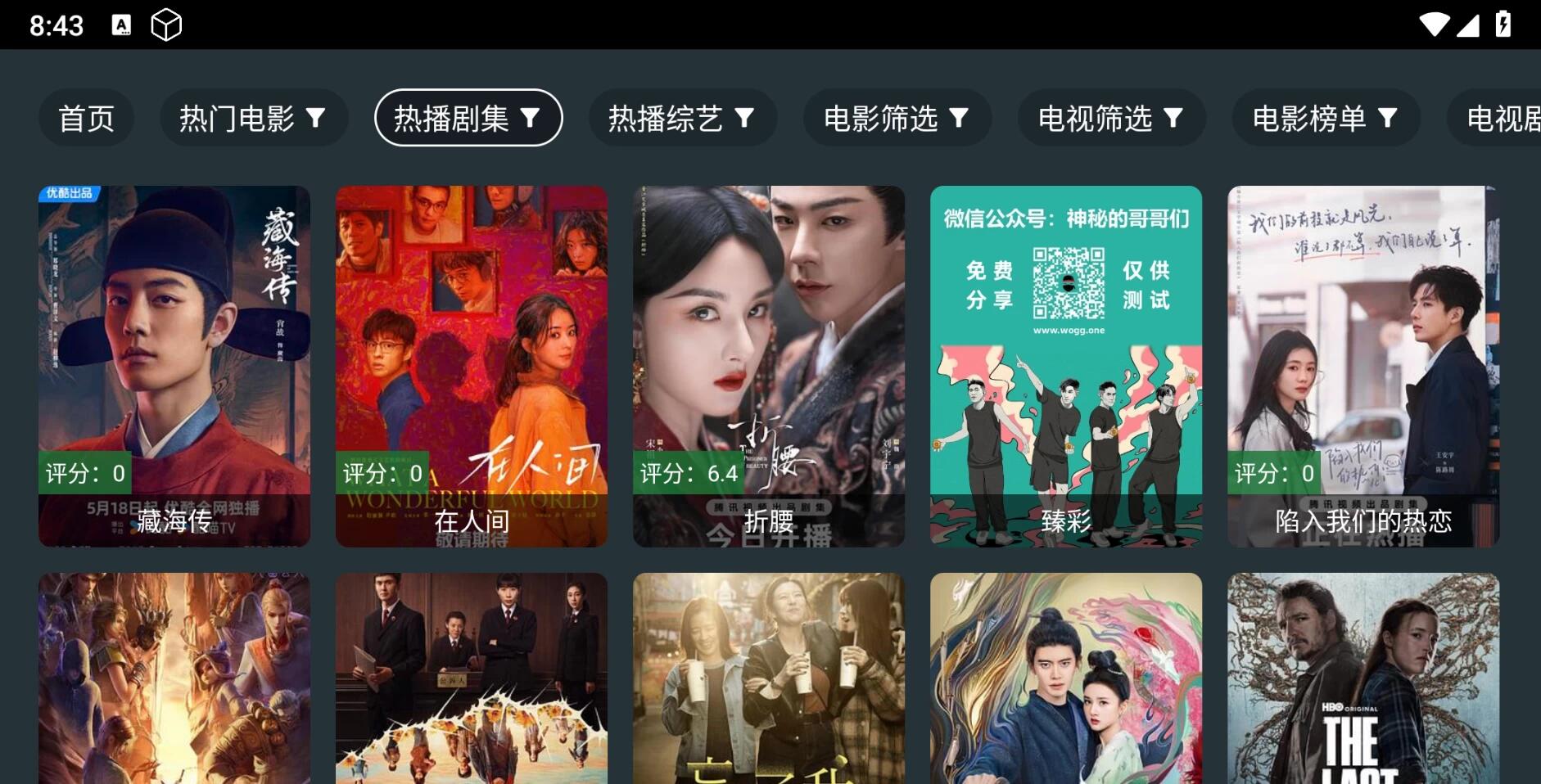1541x784 pixels.
Task: Open the 电影筛选 filter tab
Action: pos(897,119)
